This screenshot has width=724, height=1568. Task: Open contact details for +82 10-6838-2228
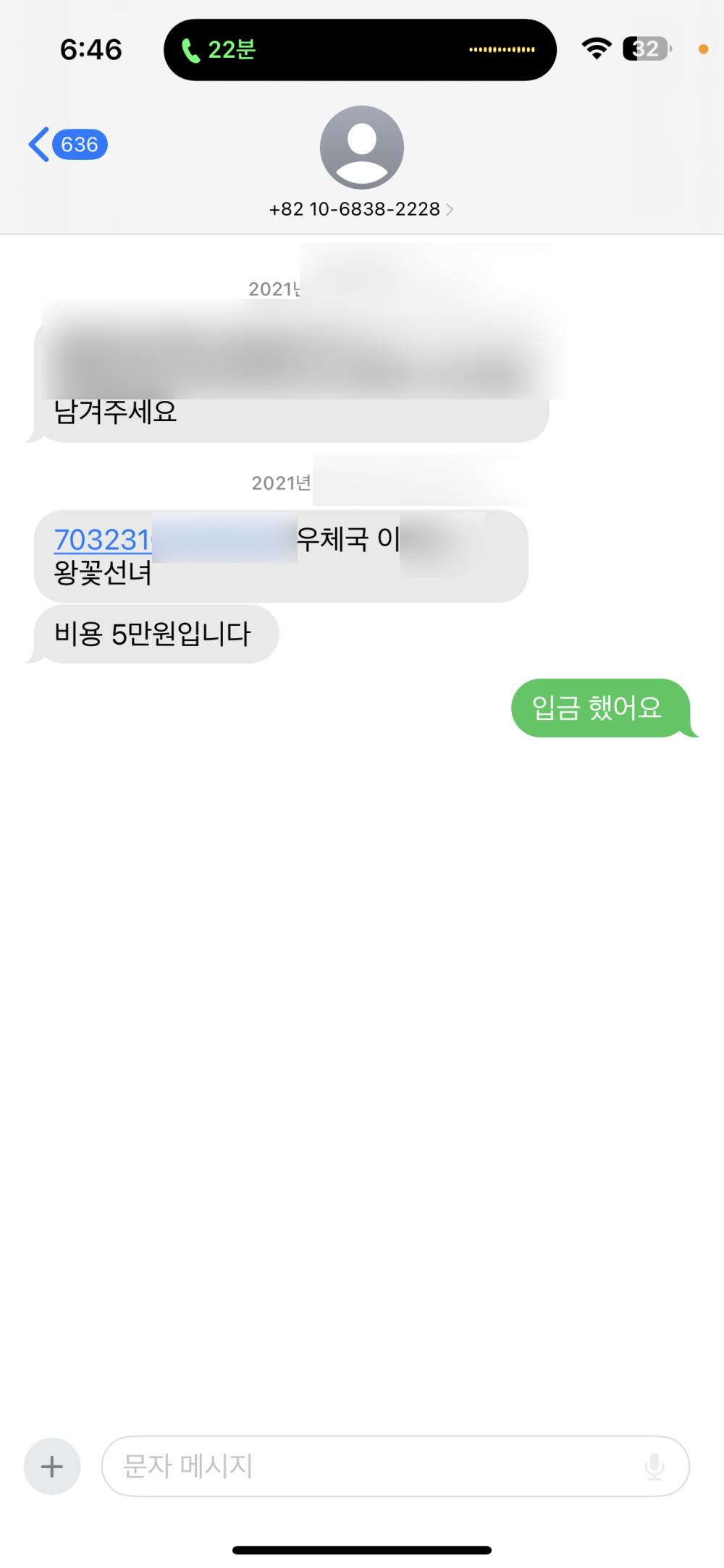[x=361, y=209]
